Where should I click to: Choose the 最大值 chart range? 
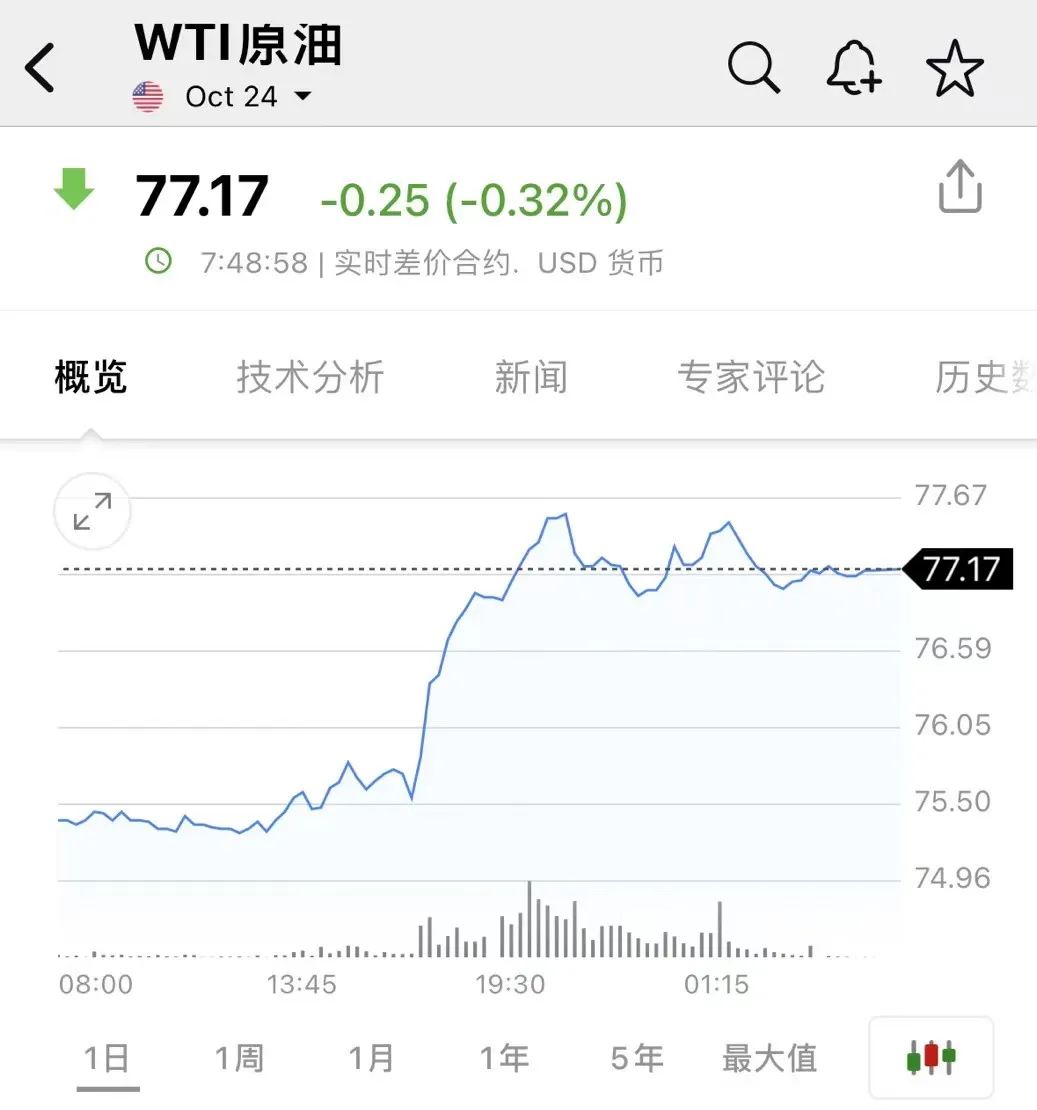[x=769, y=1058]
